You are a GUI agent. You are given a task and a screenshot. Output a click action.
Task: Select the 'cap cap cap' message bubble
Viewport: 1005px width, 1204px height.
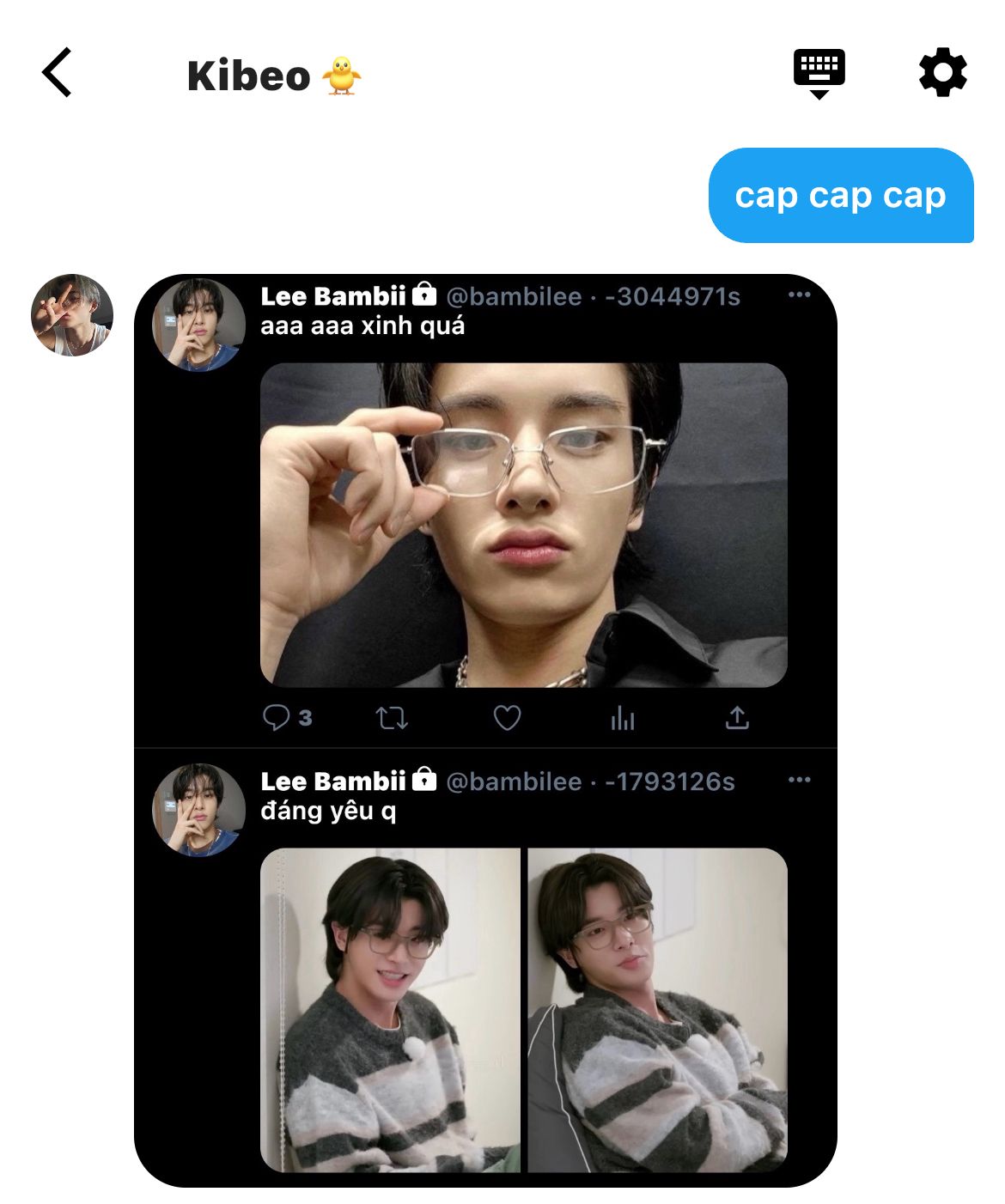click(x=841, y=196)
